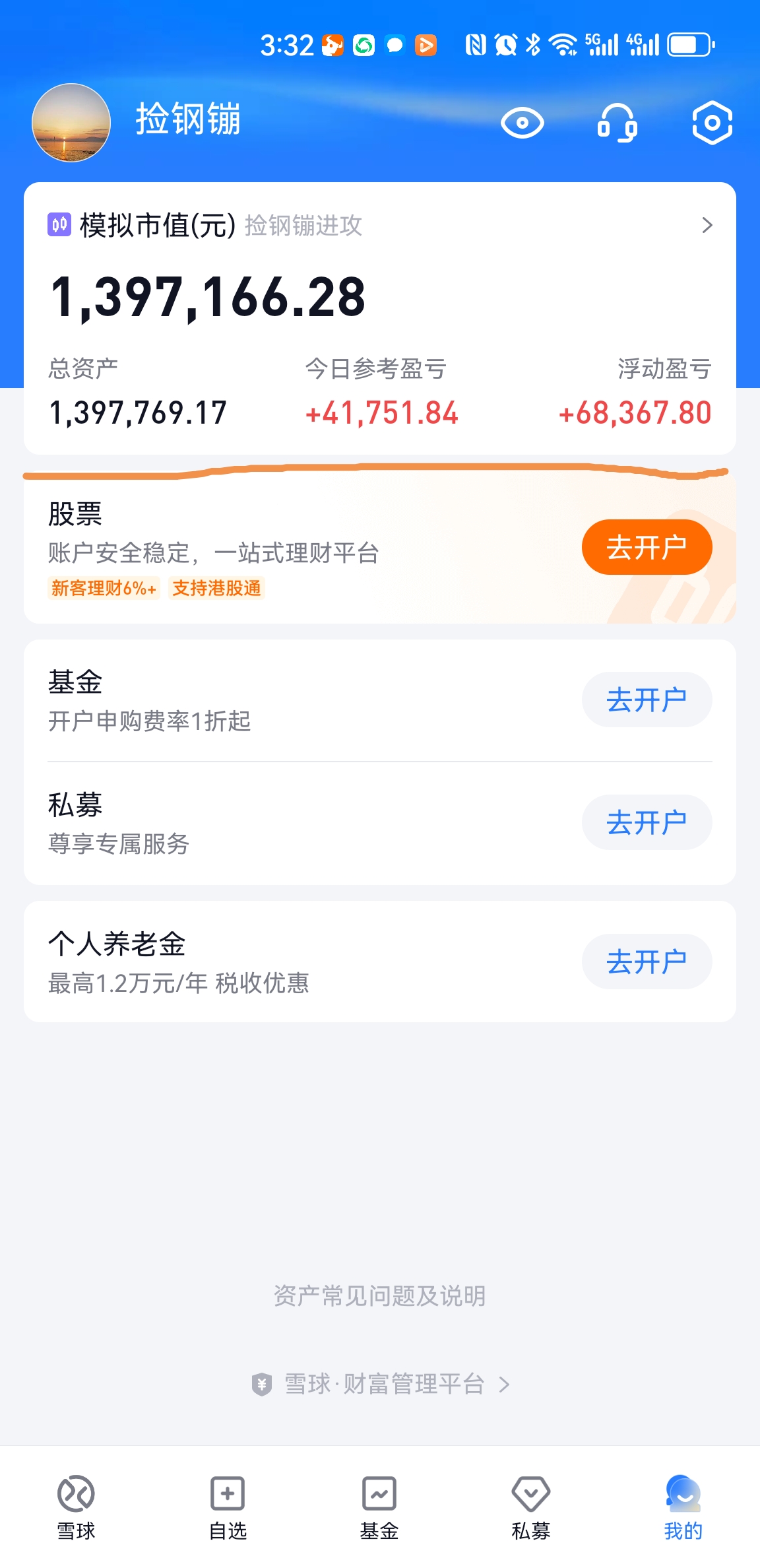
Task: Open settings with the hexagon gear icon
Action: tap(712, 123)
